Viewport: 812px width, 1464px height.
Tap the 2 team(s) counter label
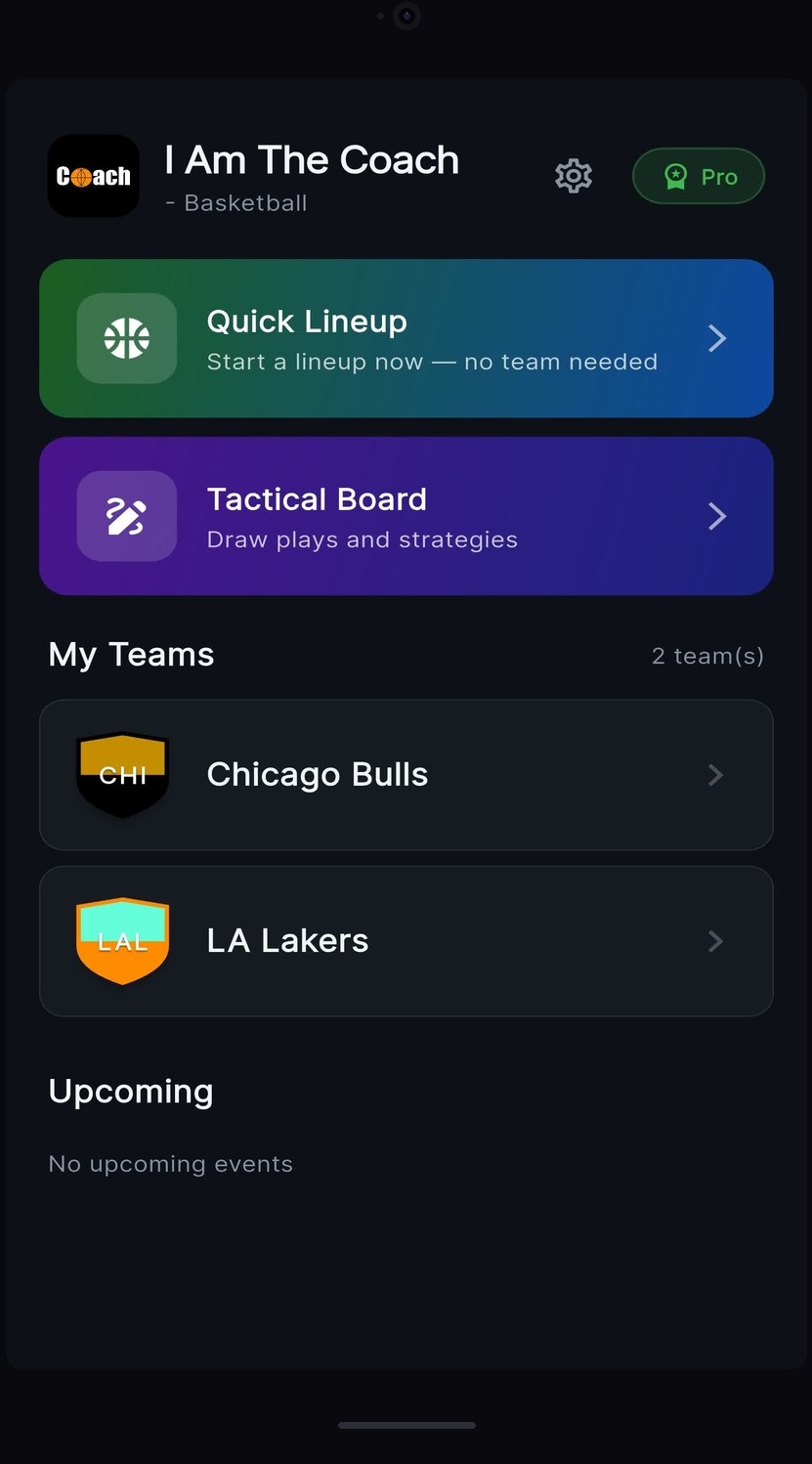(707, 656)
